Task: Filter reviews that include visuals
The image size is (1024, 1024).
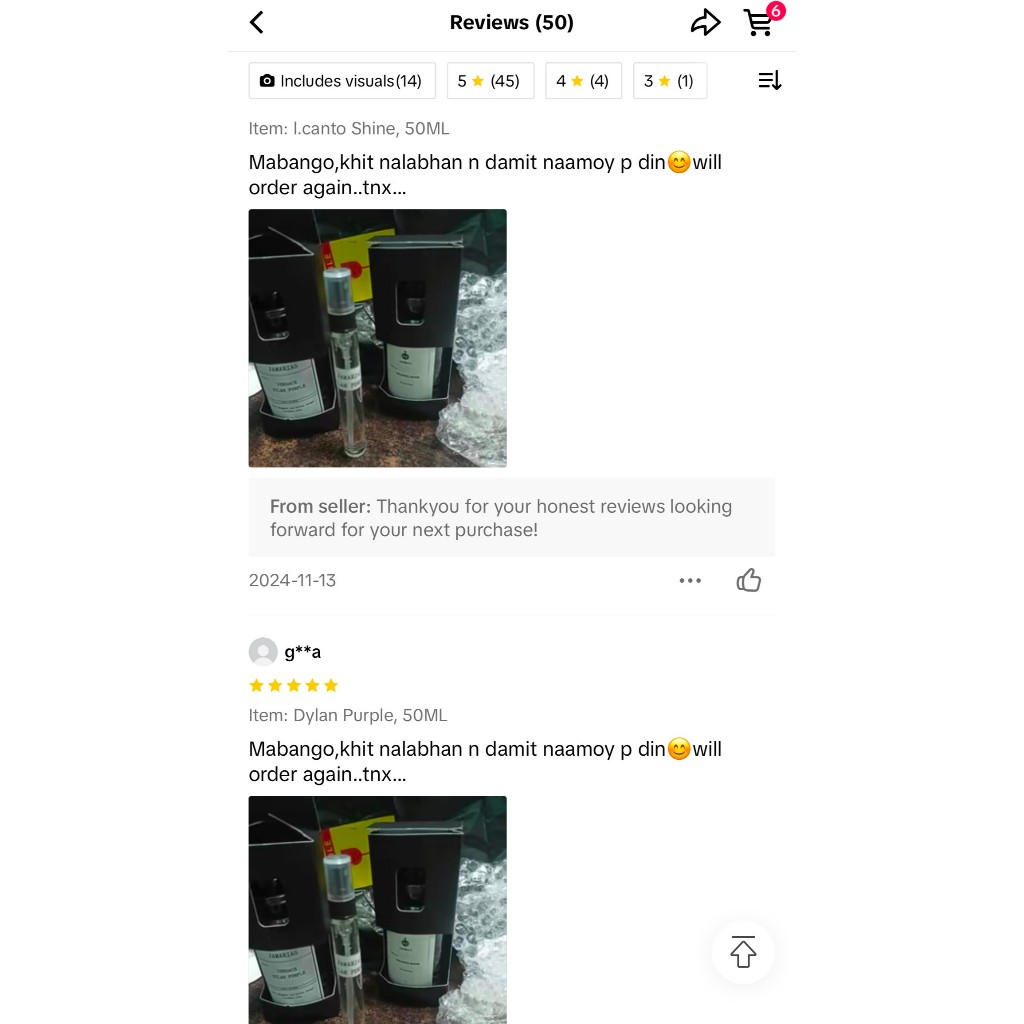Action: (342, 81)
